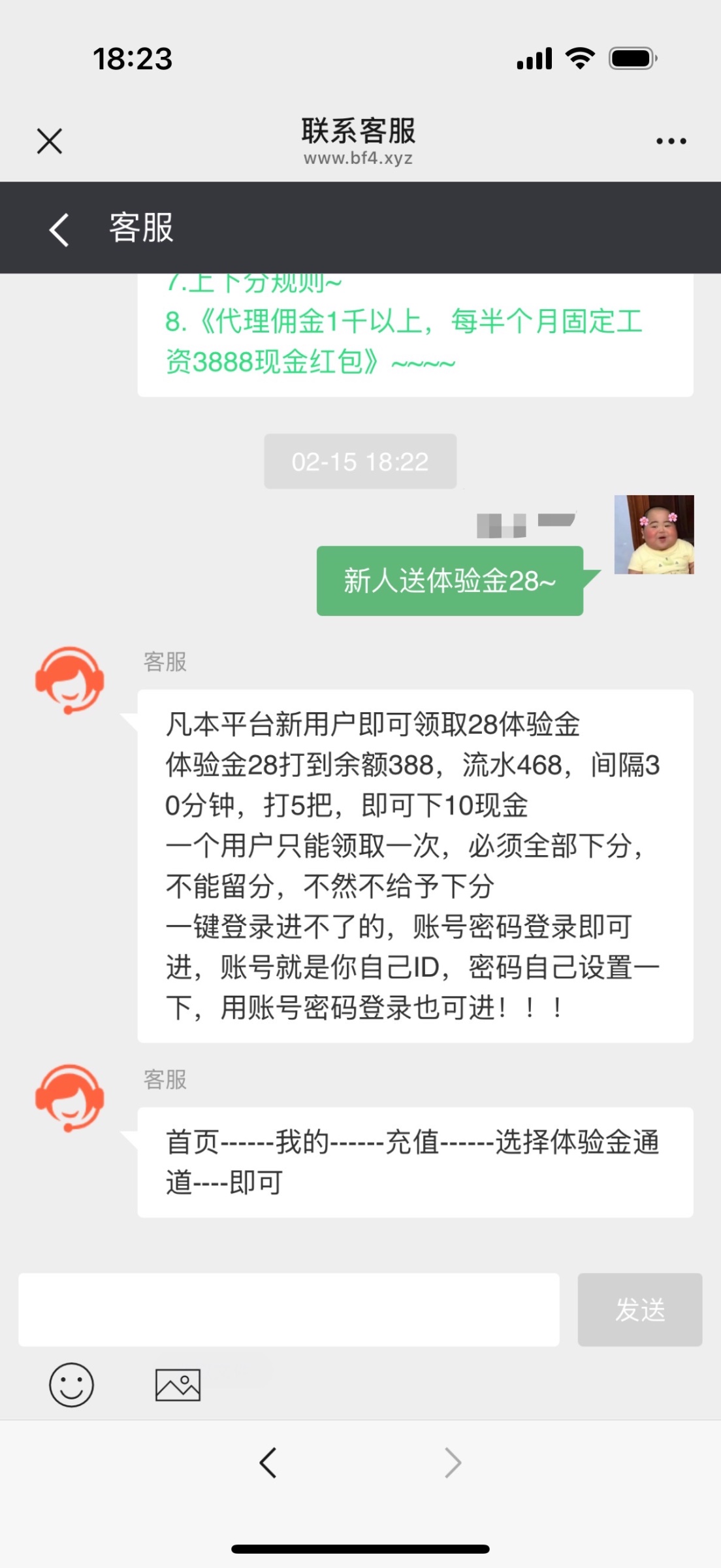Navigate forward with the bottom browser arrow
The width and height of the screenshot is (721, 1568).
(453, 1462)
